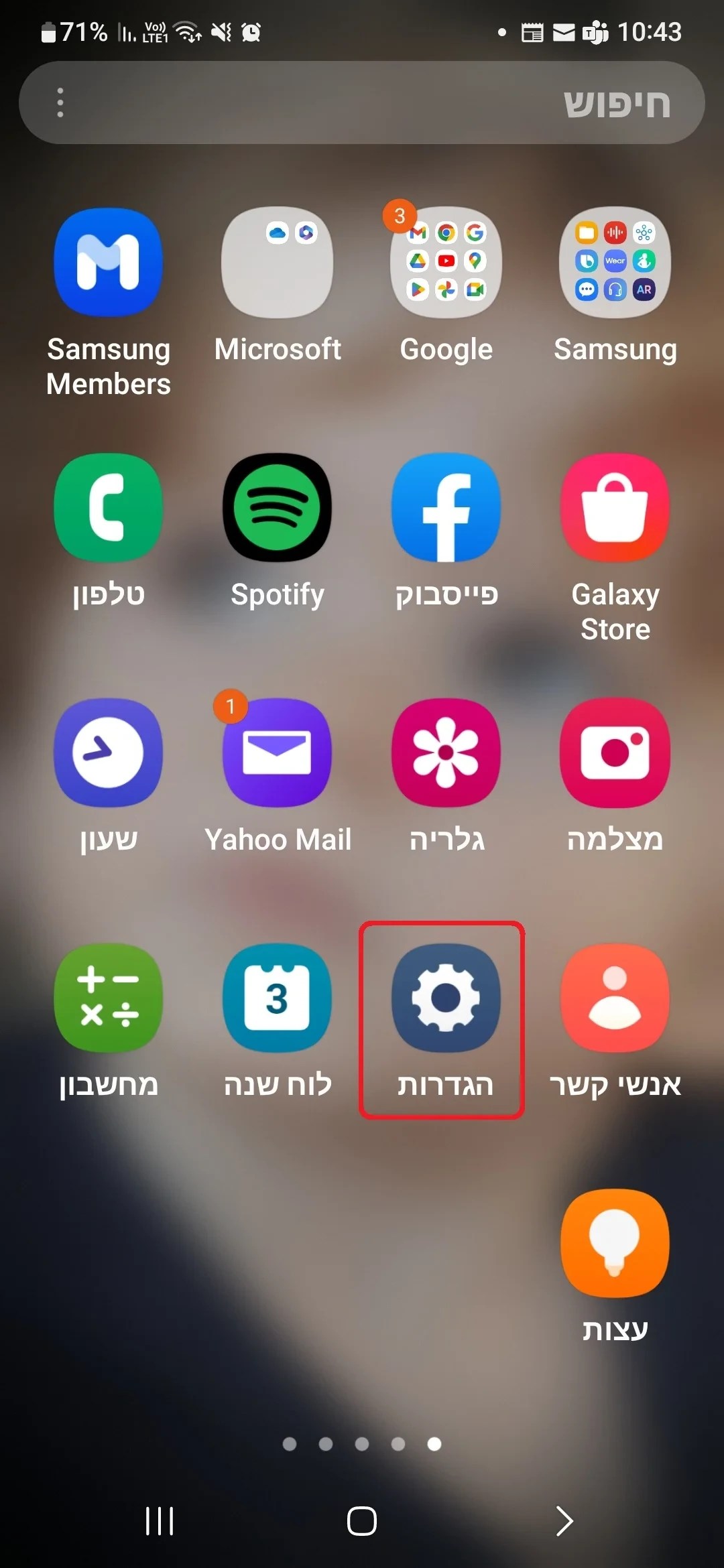Open the Tips (עצות) app
This screenshot has width=724, height=1568.
tap(614, 1243)
